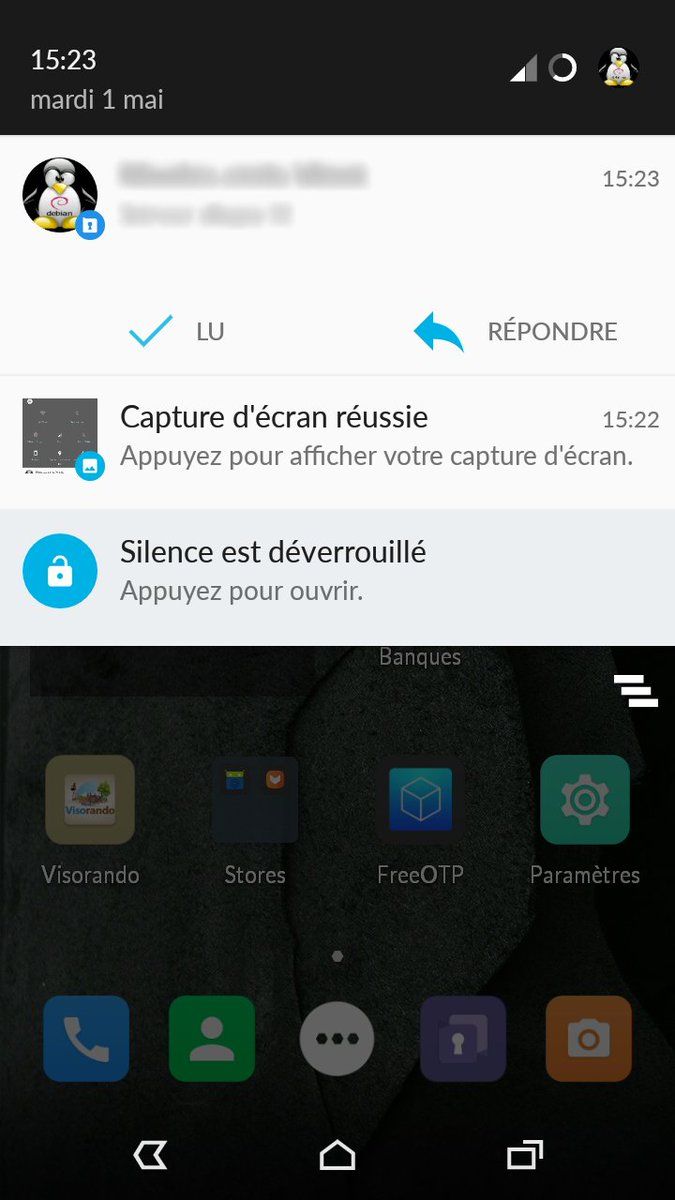Open the Stores folder

[255, 800]
